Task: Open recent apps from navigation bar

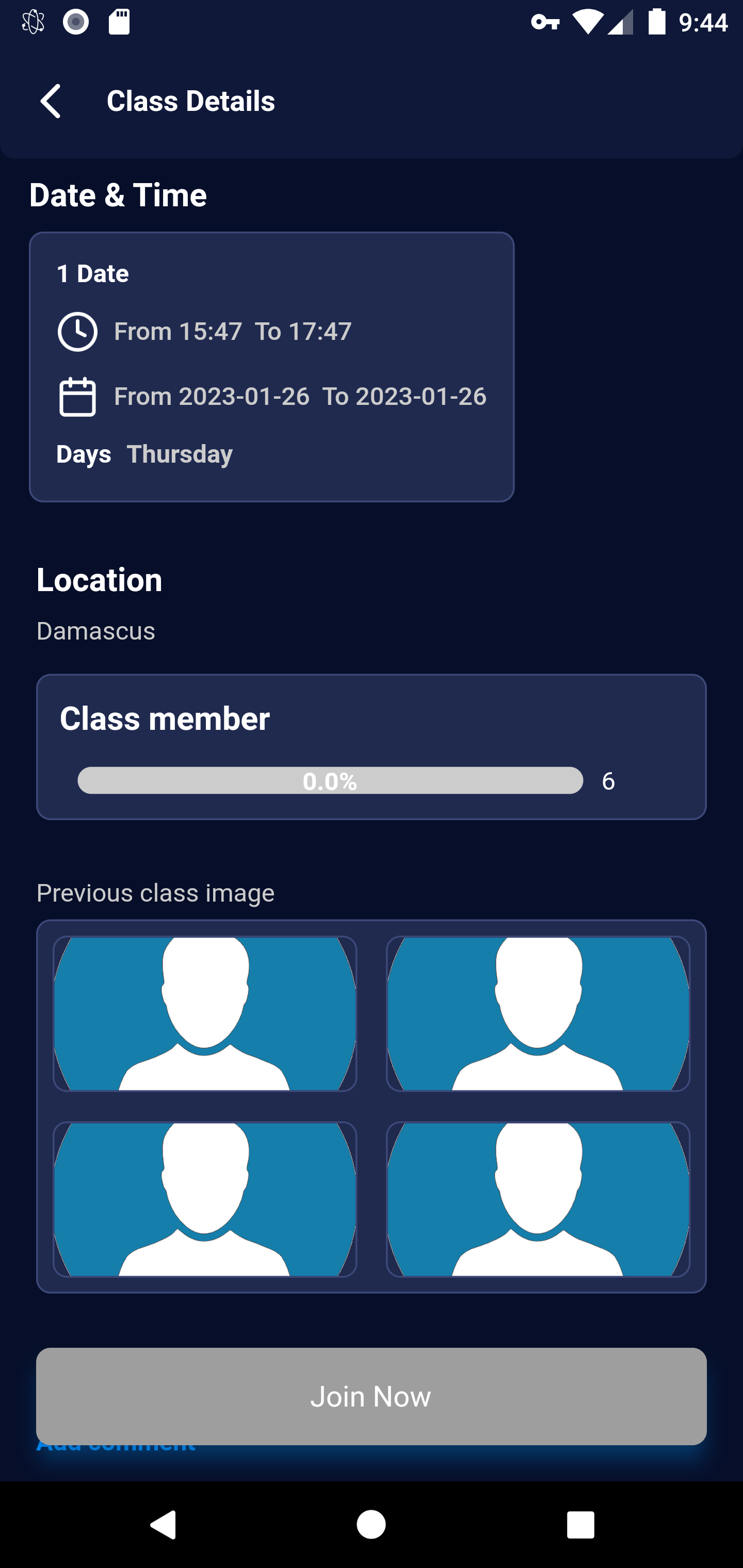Action: 580,1525
